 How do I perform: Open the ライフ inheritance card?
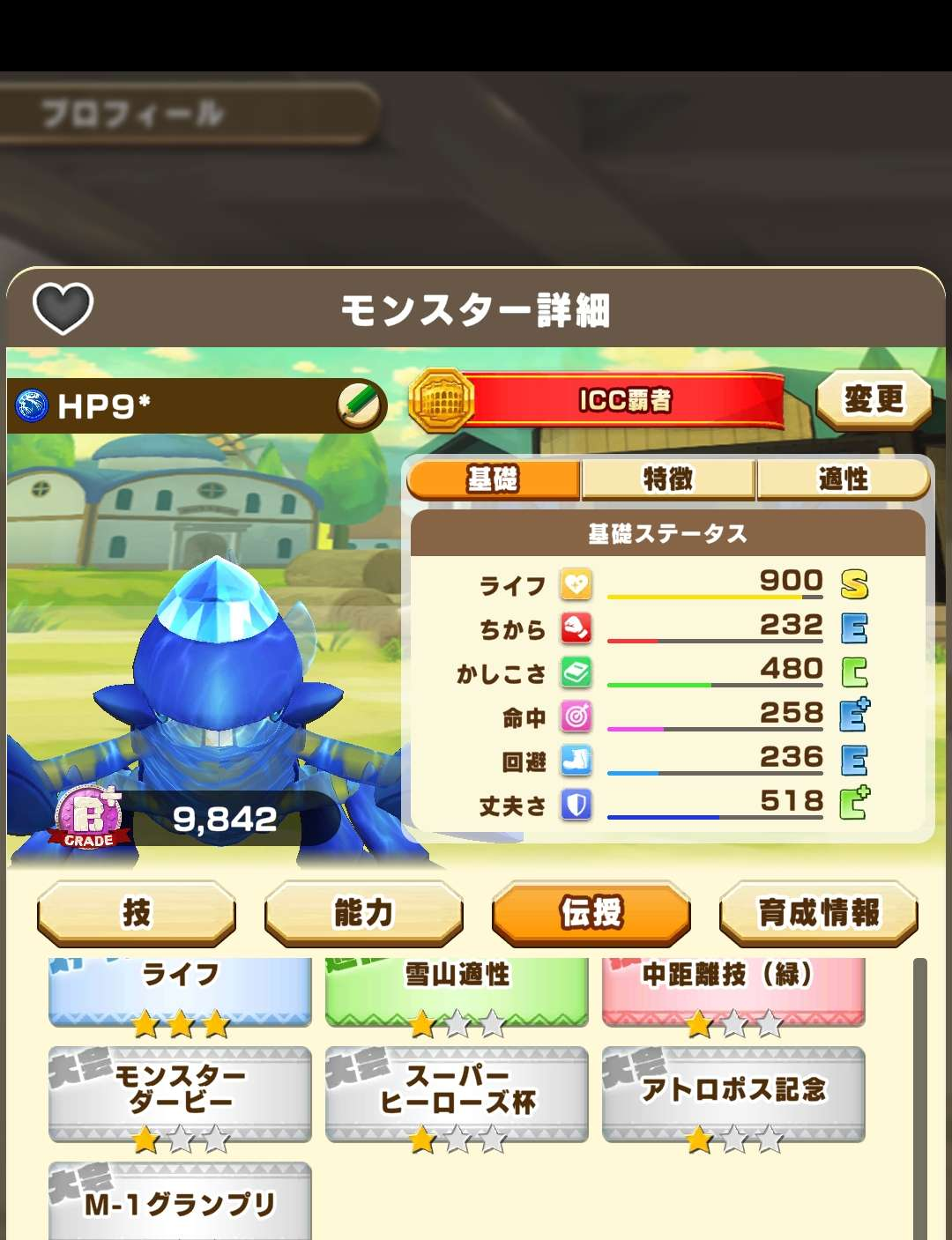tap(181, 991)
